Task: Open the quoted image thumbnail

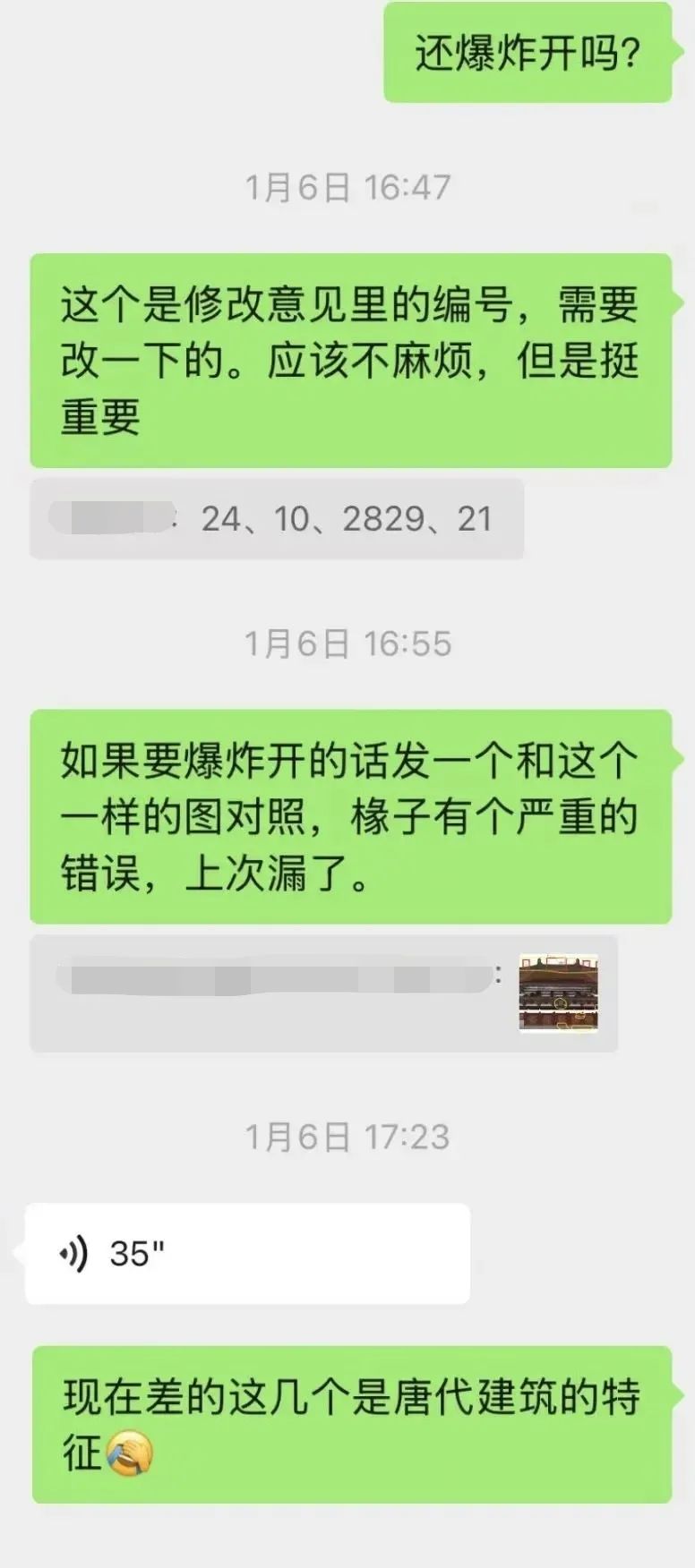Action: pyautogui.click(x=558, y=993)
